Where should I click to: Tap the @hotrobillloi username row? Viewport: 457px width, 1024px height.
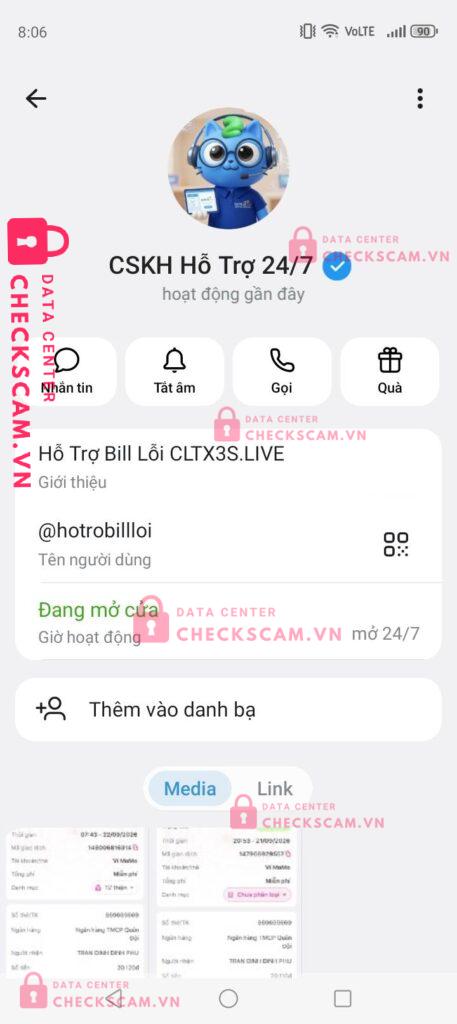click(228, 544)
